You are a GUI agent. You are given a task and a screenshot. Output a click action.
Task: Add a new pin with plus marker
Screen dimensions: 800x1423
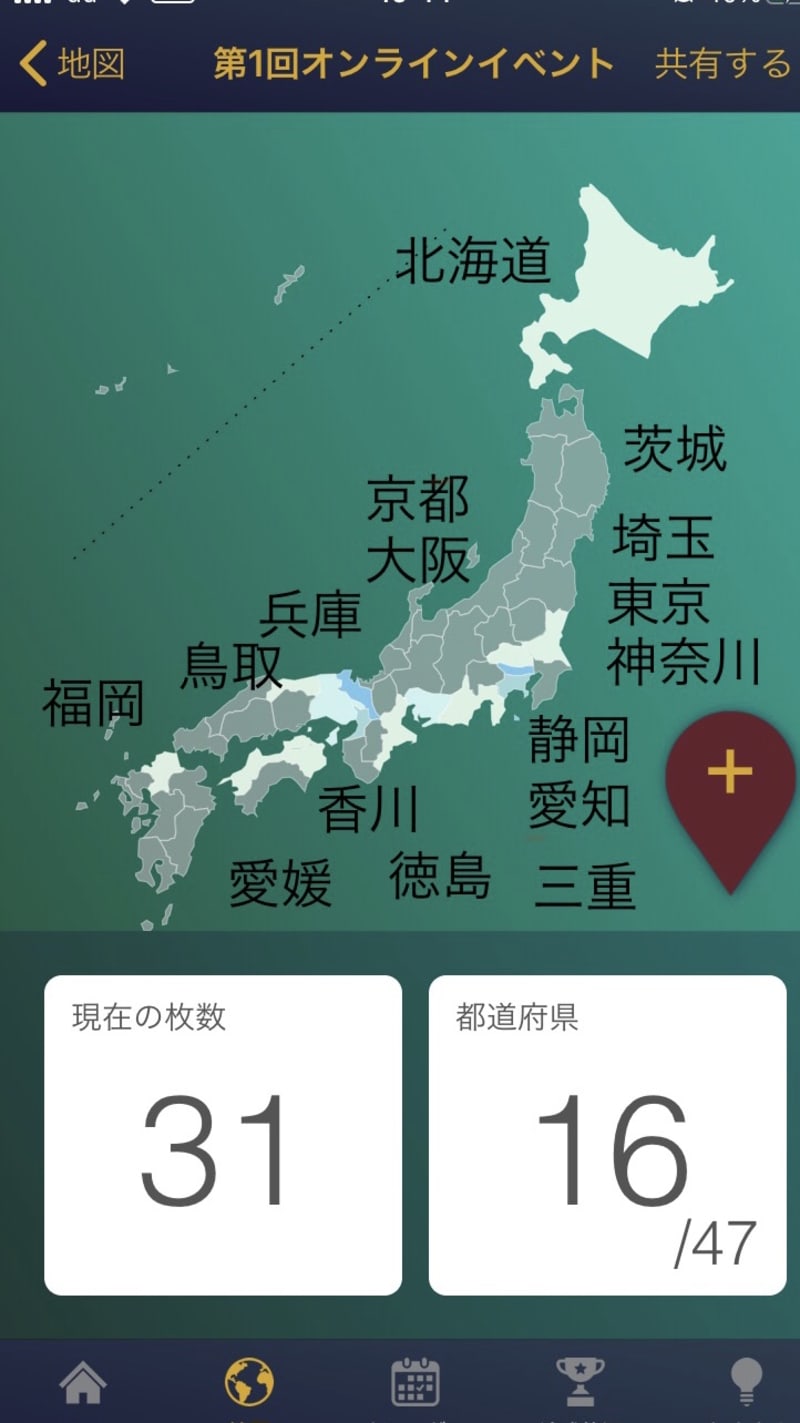730,775
